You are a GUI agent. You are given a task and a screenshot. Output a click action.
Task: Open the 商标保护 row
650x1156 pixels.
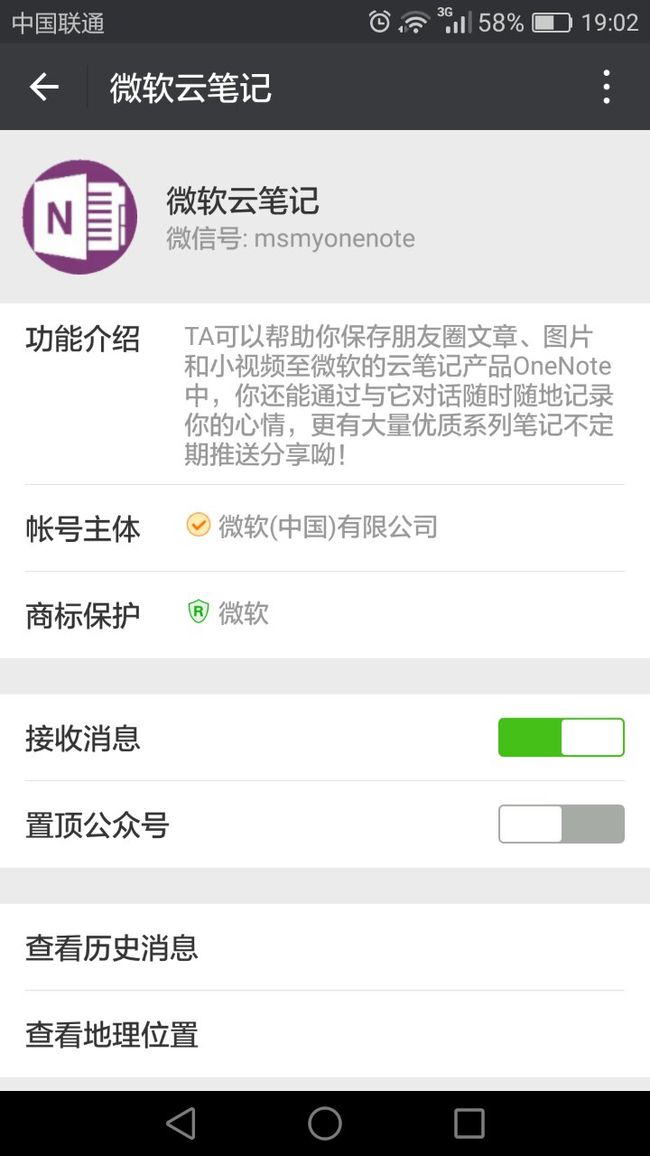(x=325, y=614)
